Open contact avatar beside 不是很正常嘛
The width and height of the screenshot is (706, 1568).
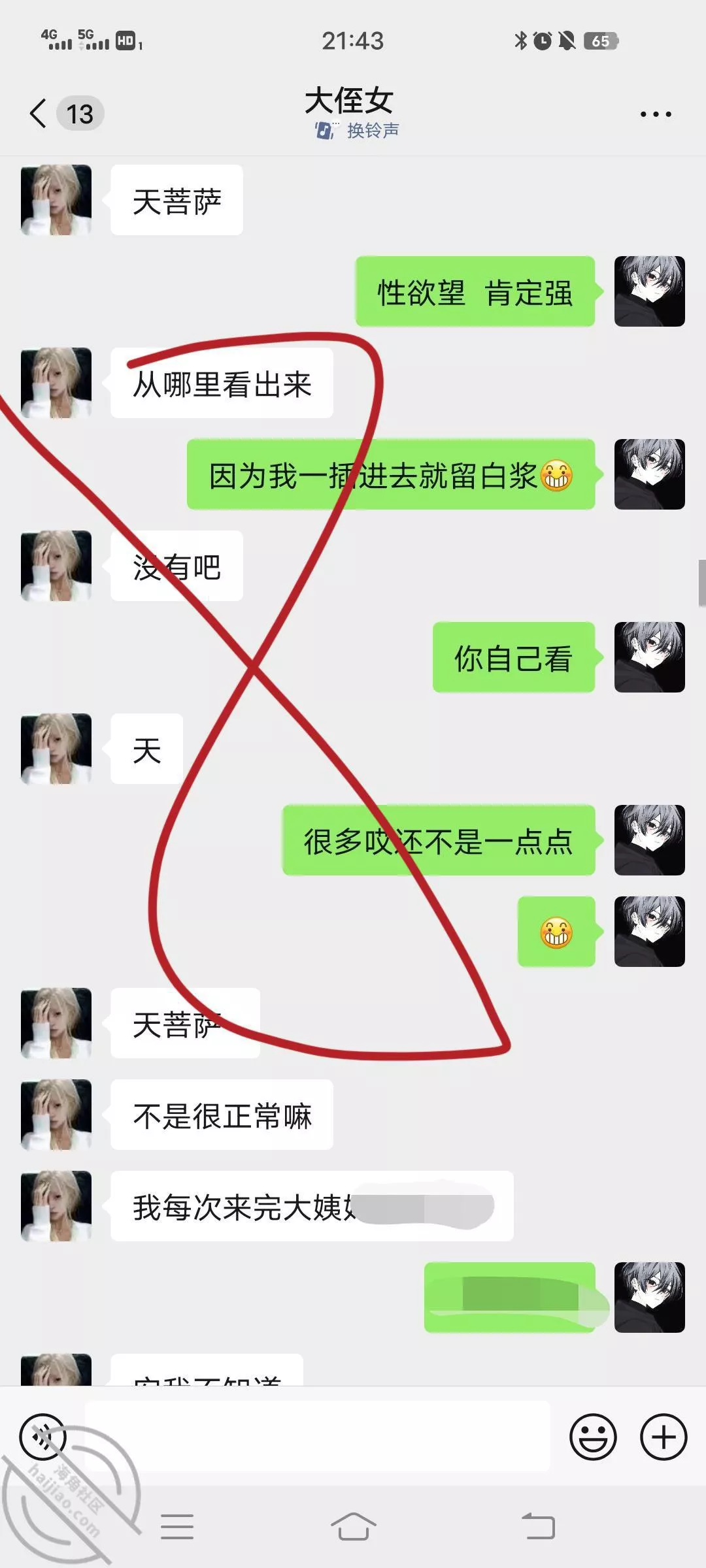(56, 1115)
